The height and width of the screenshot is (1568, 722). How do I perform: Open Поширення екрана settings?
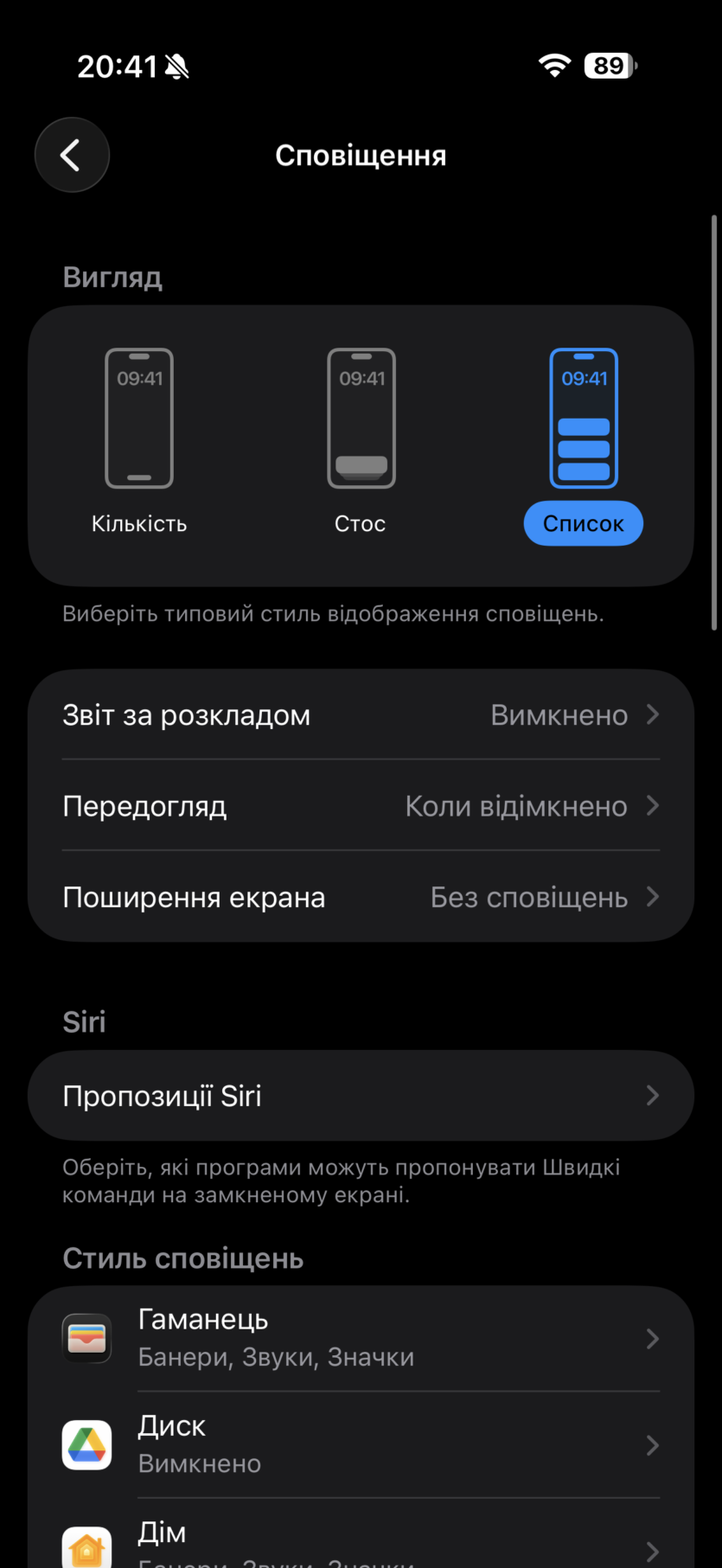coord(361,898)
